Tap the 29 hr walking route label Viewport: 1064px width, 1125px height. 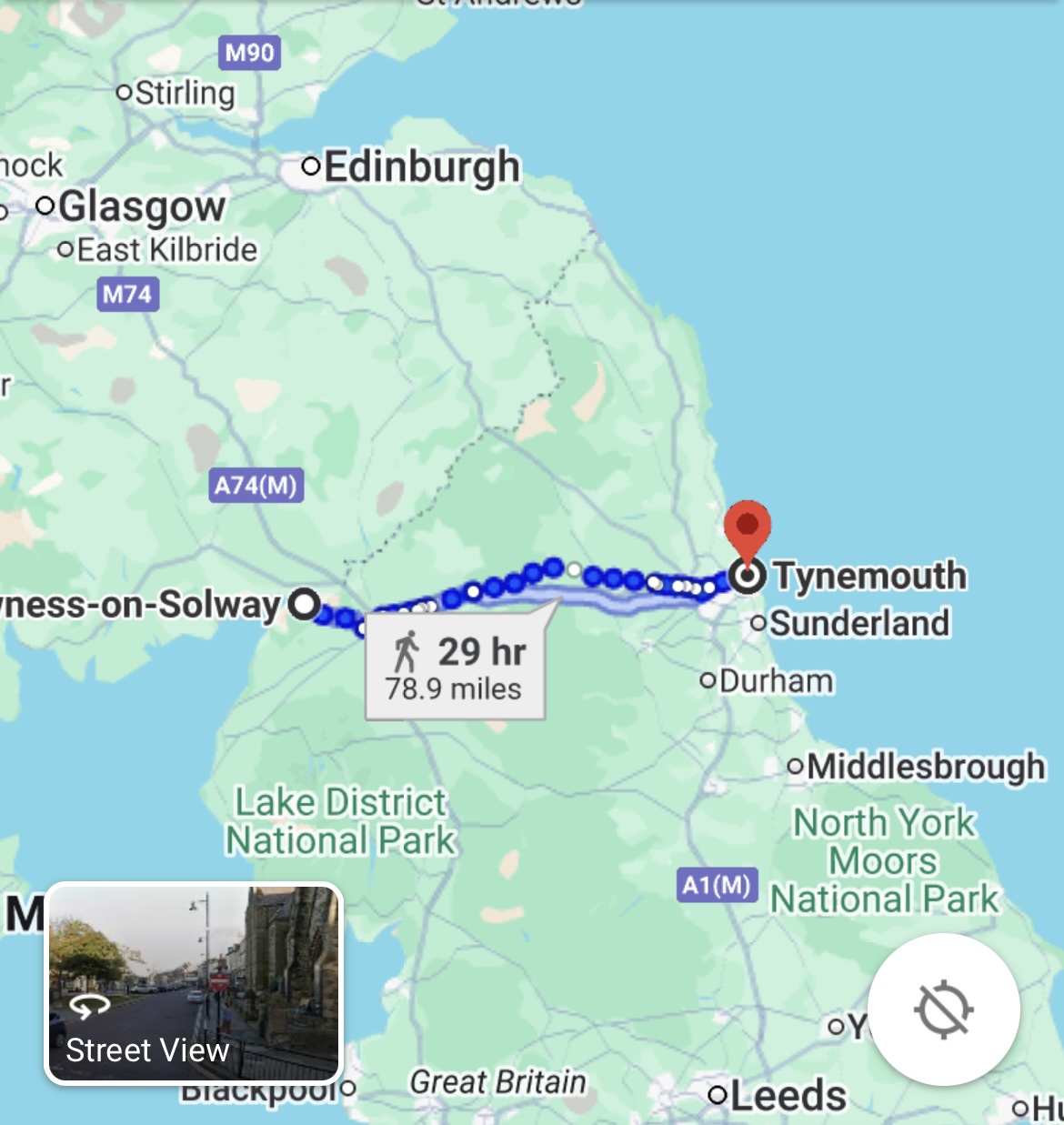pyautogui.click(x=457, y=669)
